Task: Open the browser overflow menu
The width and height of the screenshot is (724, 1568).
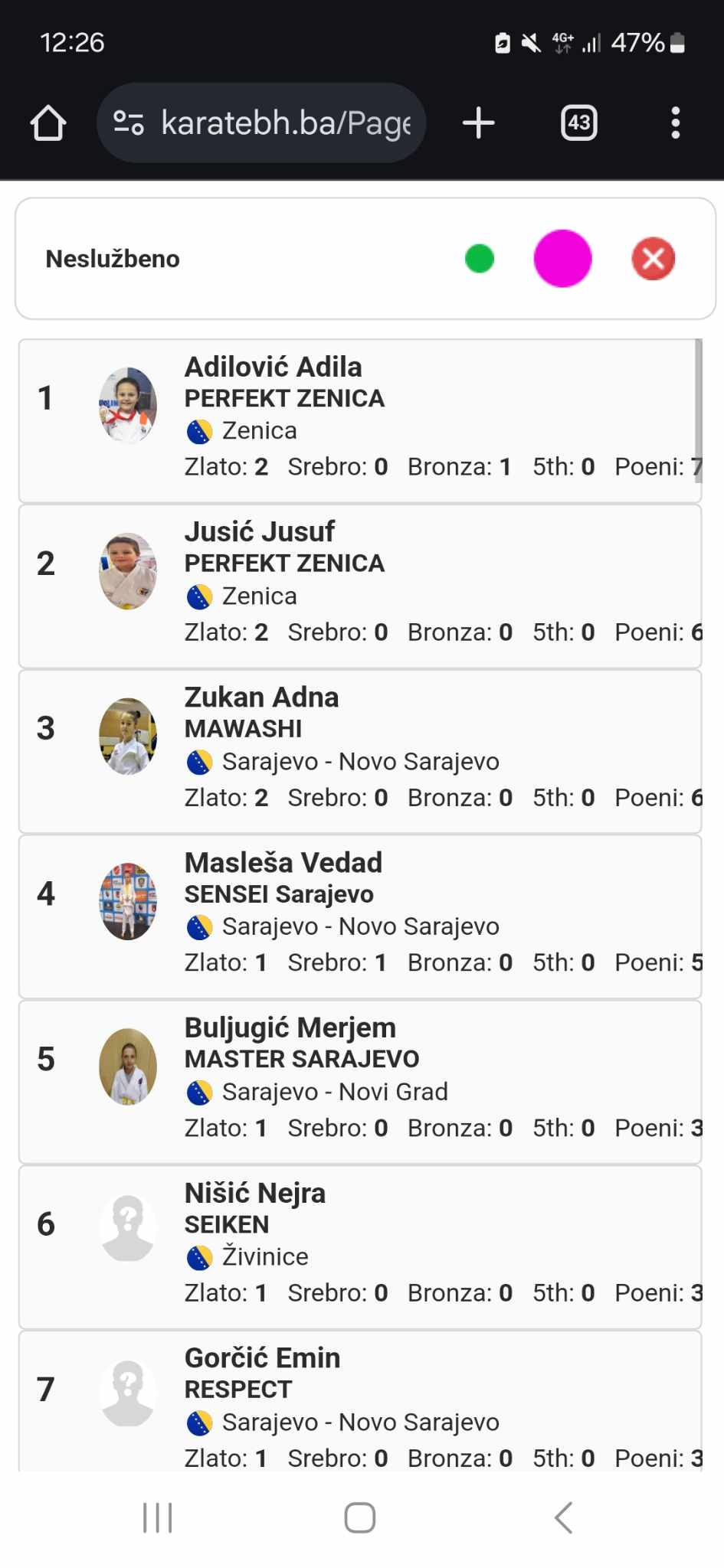Action: click(x=675, y=122)
